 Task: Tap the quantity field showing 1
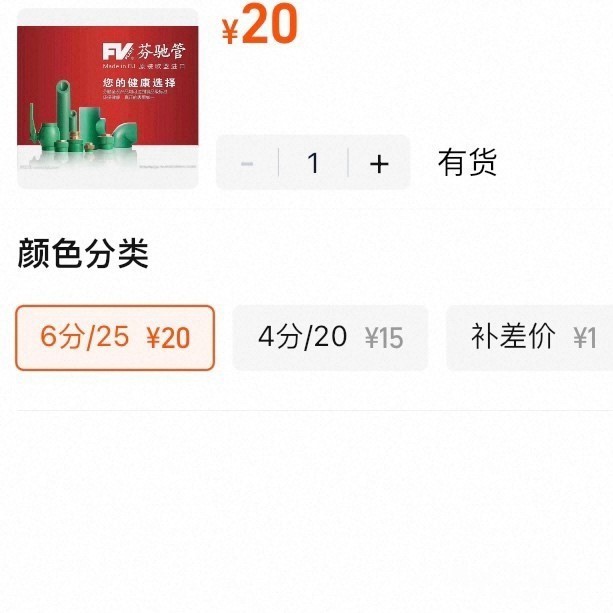(313, 163)
